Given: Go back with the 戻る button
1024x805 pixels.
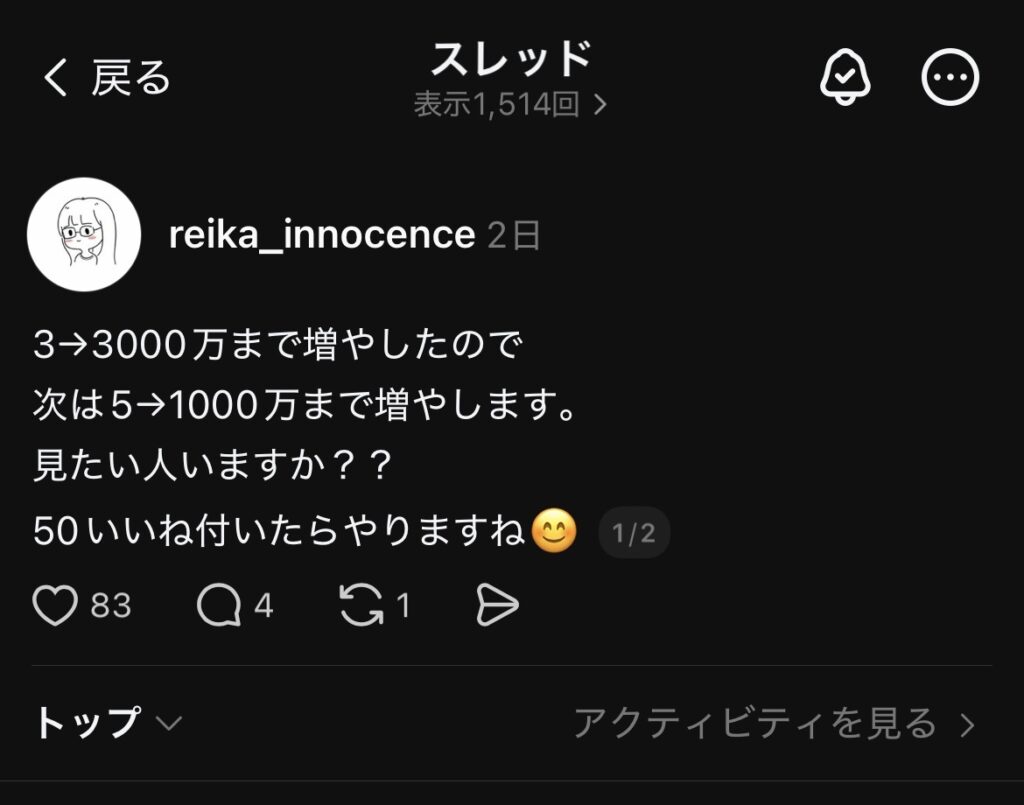Looking at the screenshot, I should (107, 78).
